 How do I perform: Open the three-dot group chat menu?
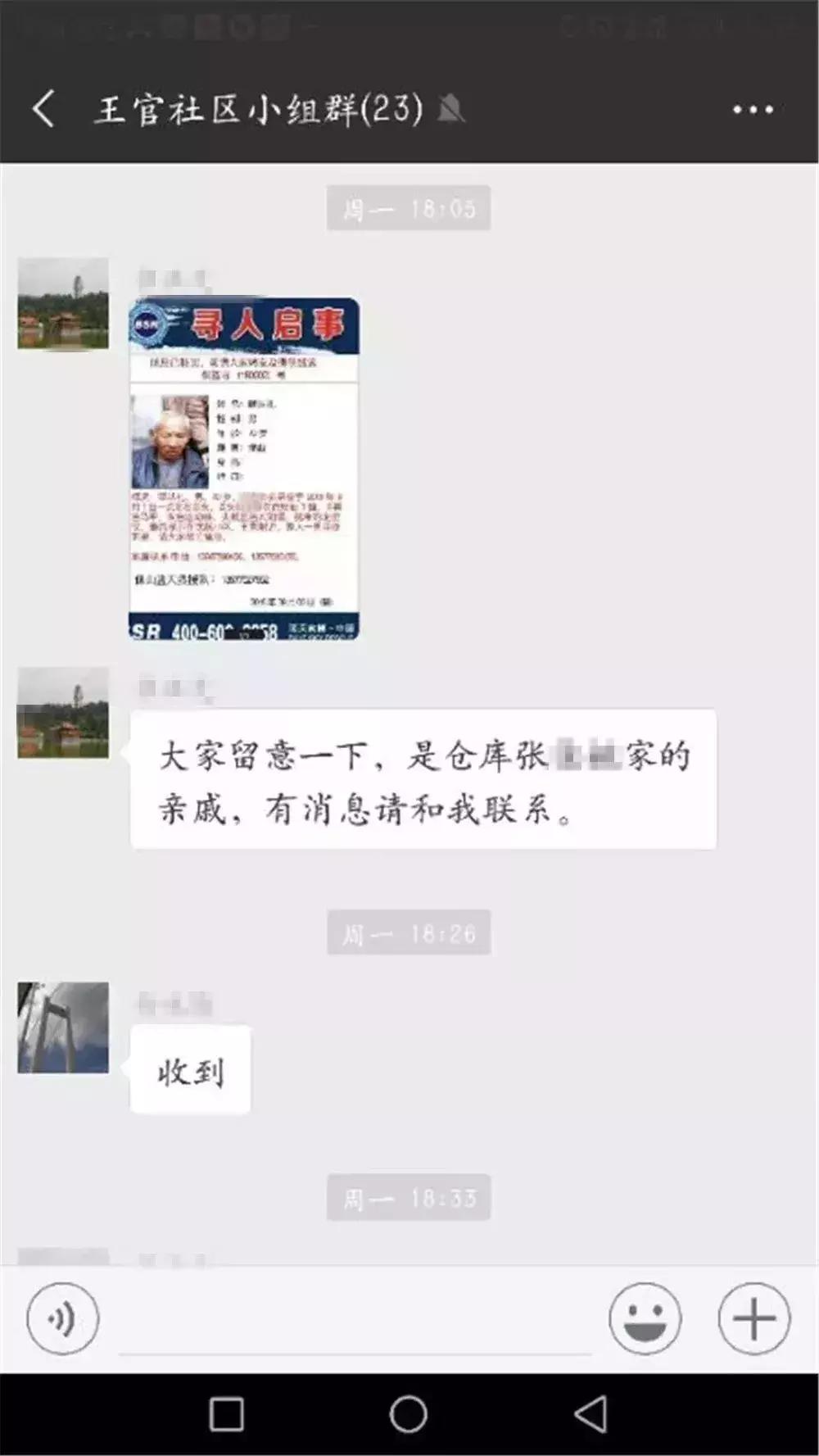tap(753, 110)
